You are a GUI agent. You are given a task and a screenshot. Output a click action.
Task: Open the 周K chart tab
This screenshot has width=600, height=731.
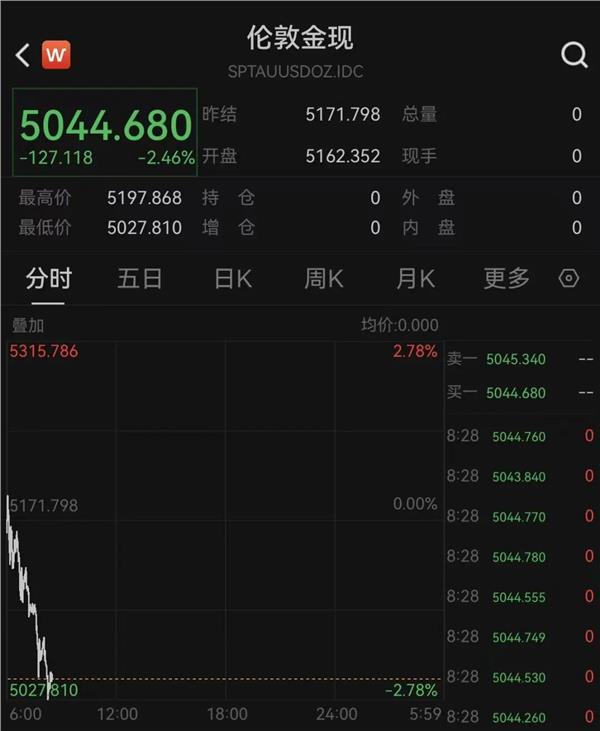[x=324, y=279]
